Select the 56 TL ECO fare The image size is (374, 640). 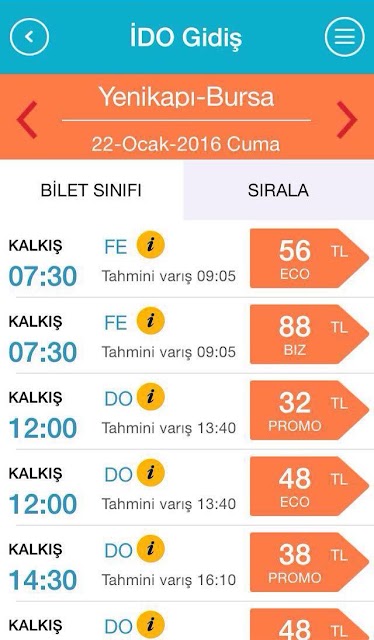coord(309,258)
